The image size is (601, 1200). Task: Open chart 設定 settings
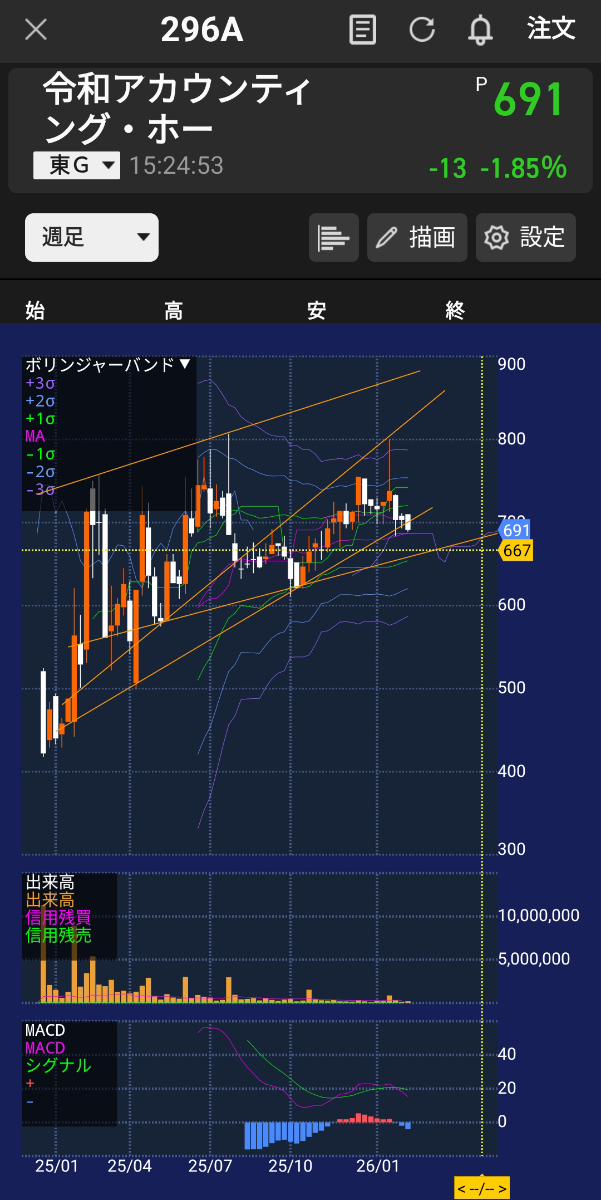click(525, 238)
